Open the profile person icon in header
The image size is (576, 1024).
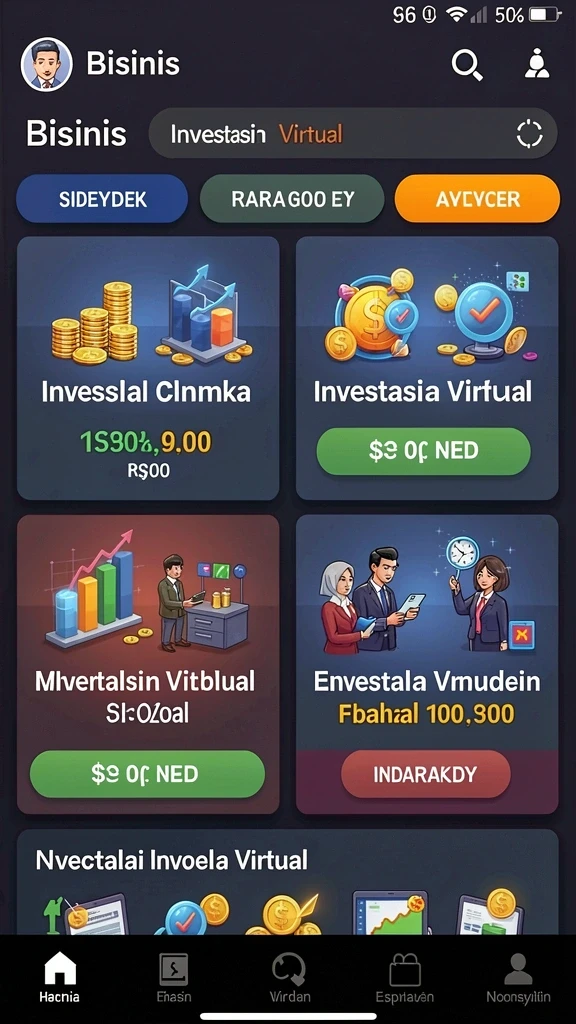point(537,64)
